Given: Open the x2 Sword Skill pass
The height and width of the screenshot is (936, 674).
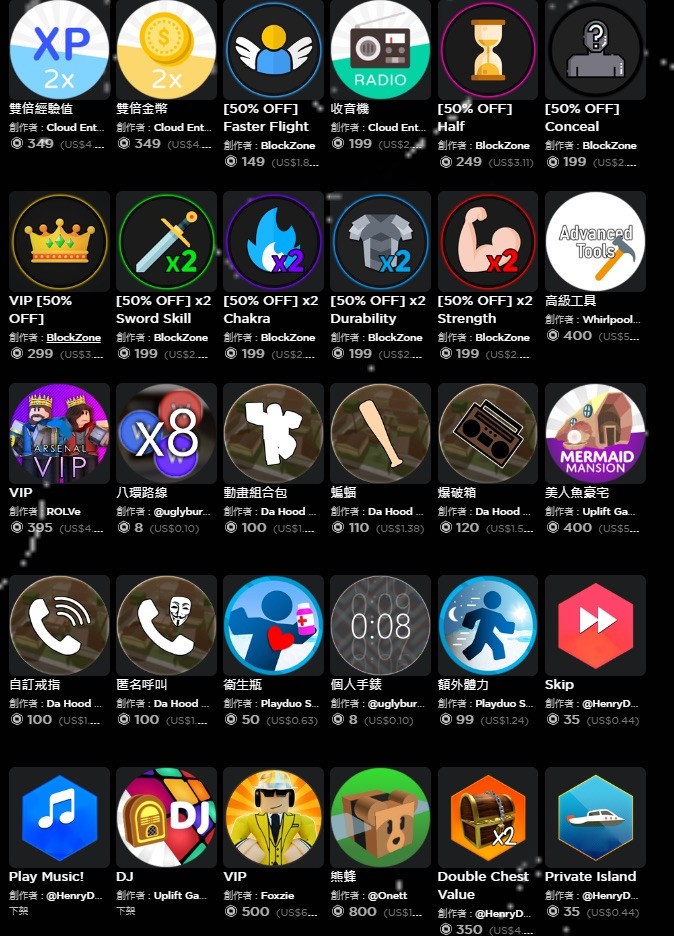Looking at the screenshot, I should click(166, 241).
